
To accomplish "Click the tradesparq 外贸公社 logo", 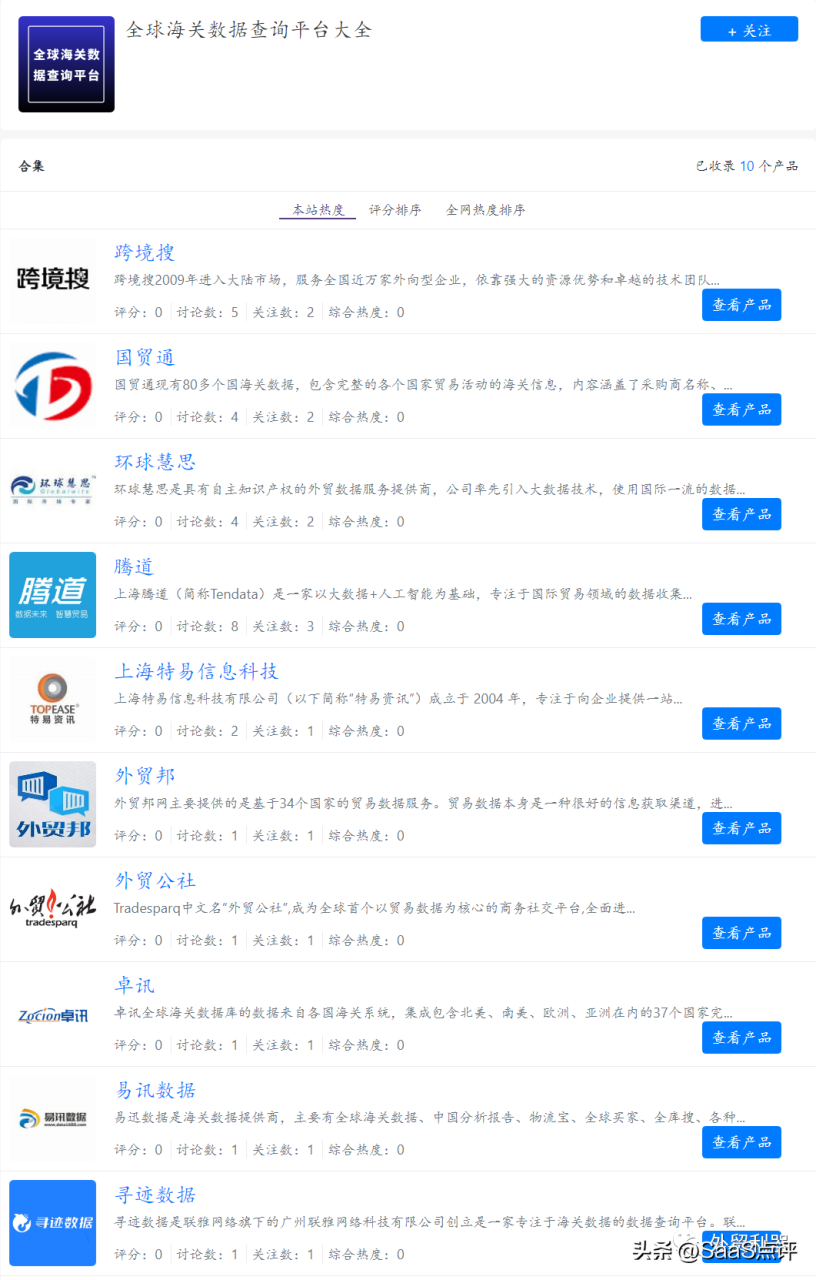I will [x=52, y=908].
